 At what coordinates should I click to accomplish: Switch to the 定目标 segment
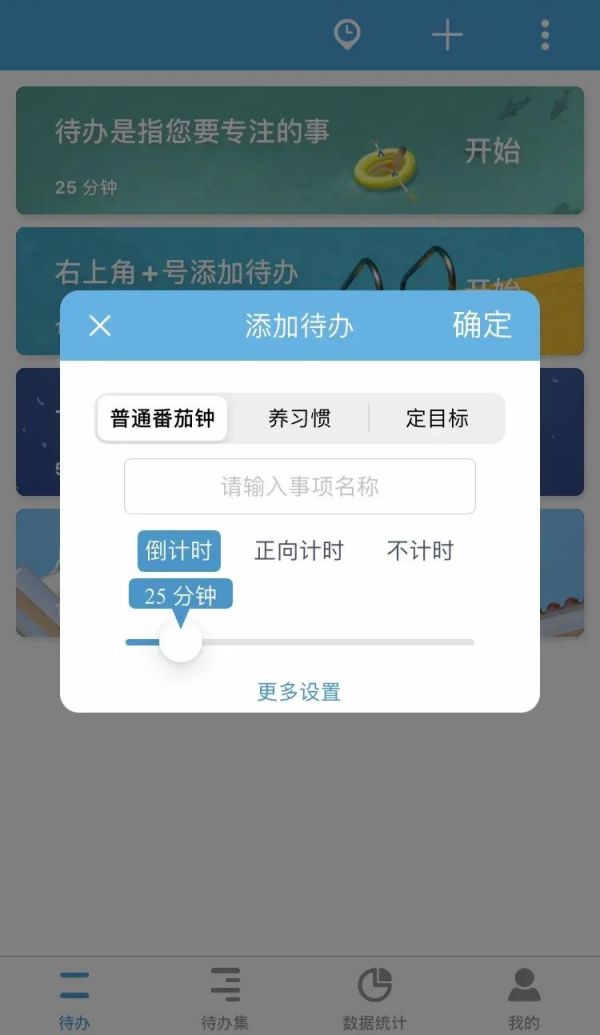coord(437,418)
